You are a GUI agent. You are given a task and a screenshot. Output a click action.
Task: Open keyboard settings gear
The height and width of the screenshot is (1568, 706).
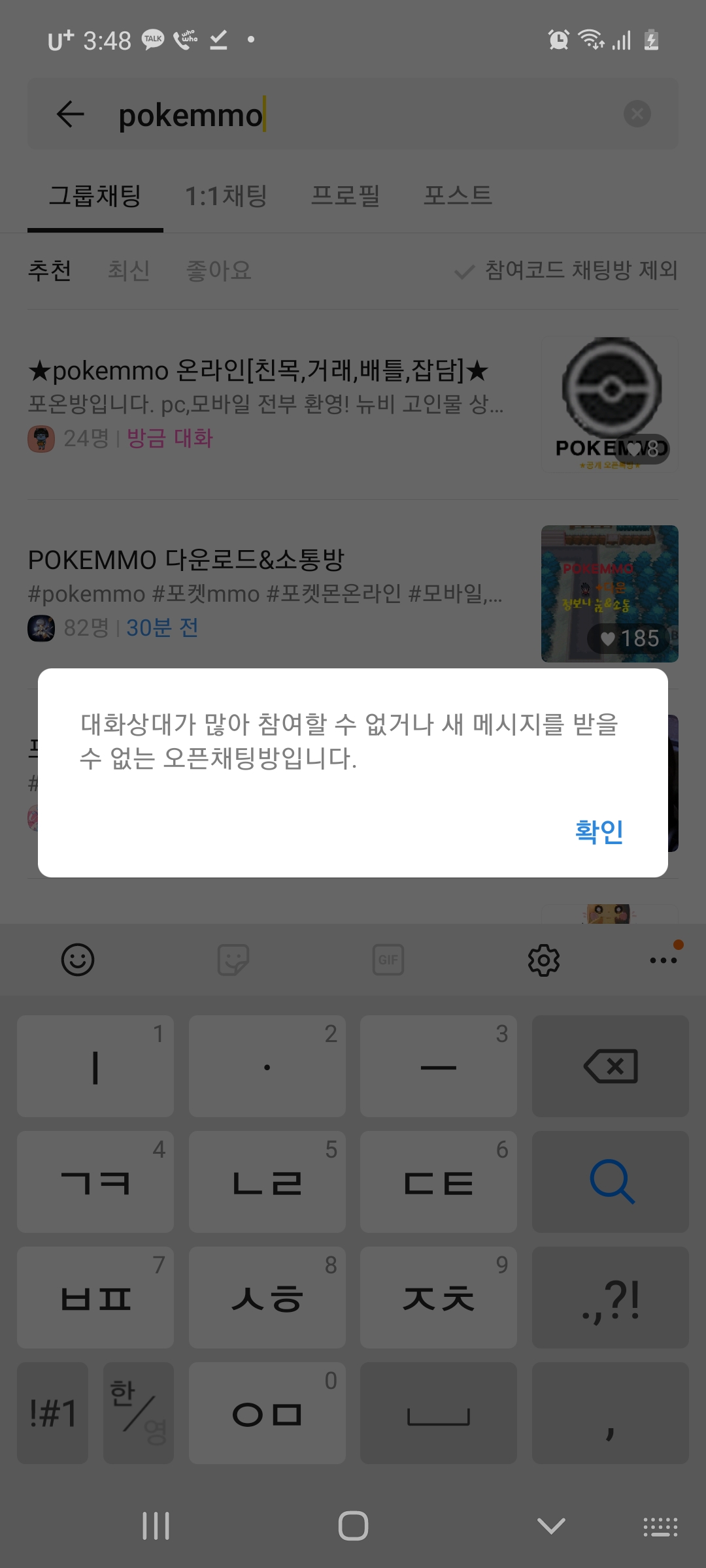(544, 960)
